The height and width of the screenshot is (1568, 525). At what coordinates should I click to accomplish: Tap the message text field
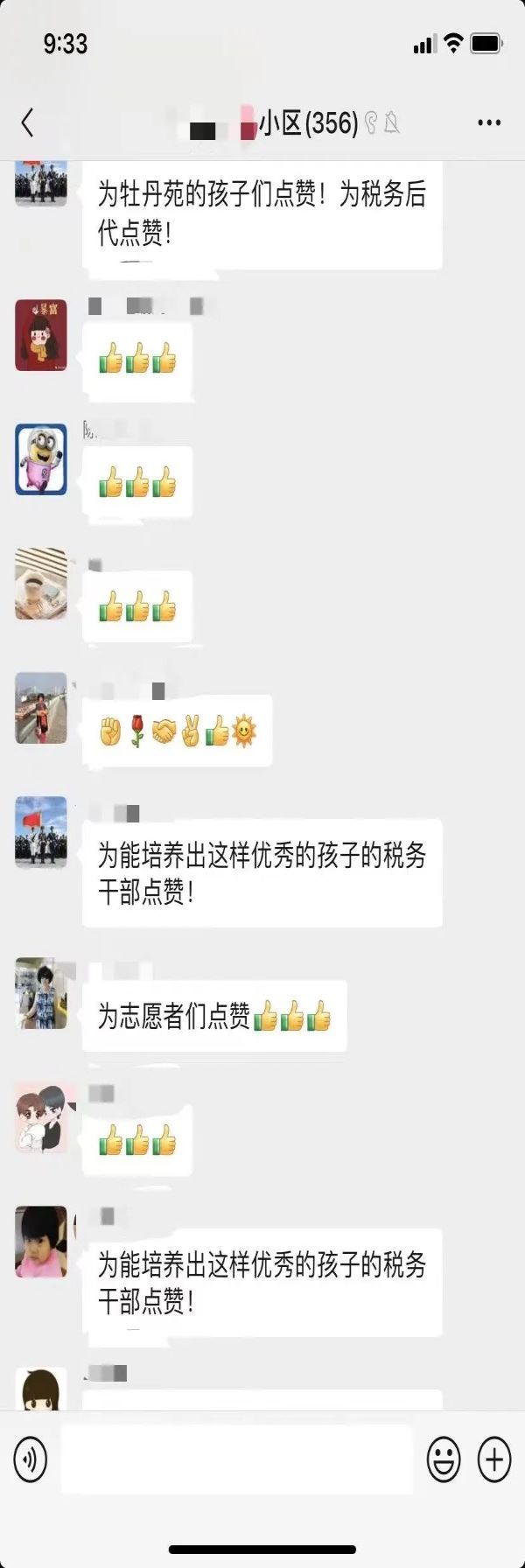click(x=236, y=1459)
